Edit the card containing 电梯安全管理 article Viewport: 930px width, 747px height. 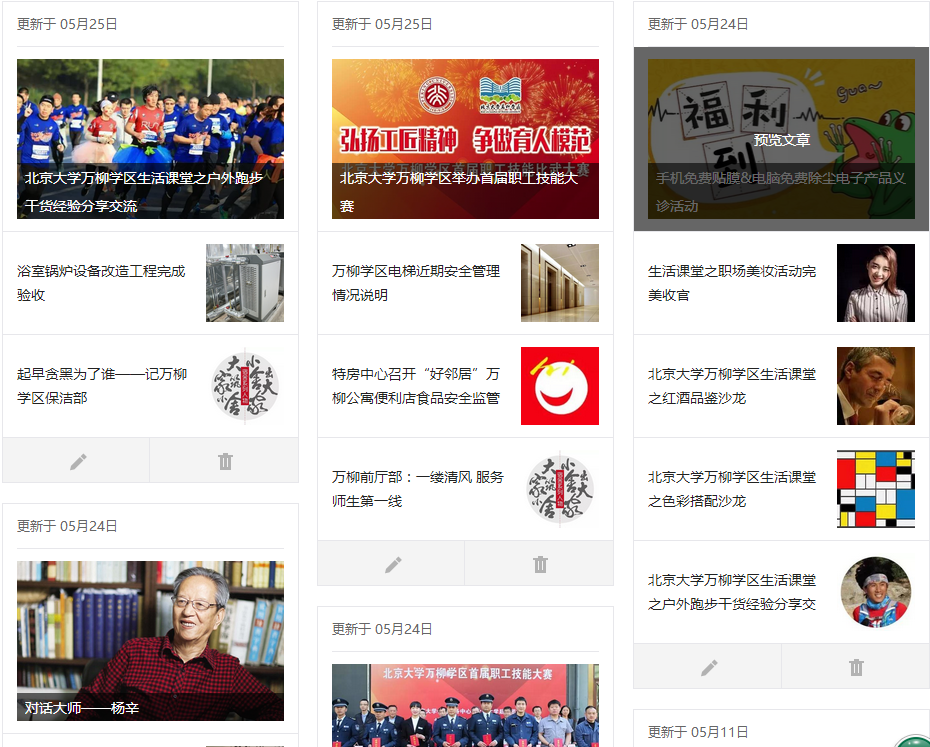pyautogui.click(x=392, y=564)
